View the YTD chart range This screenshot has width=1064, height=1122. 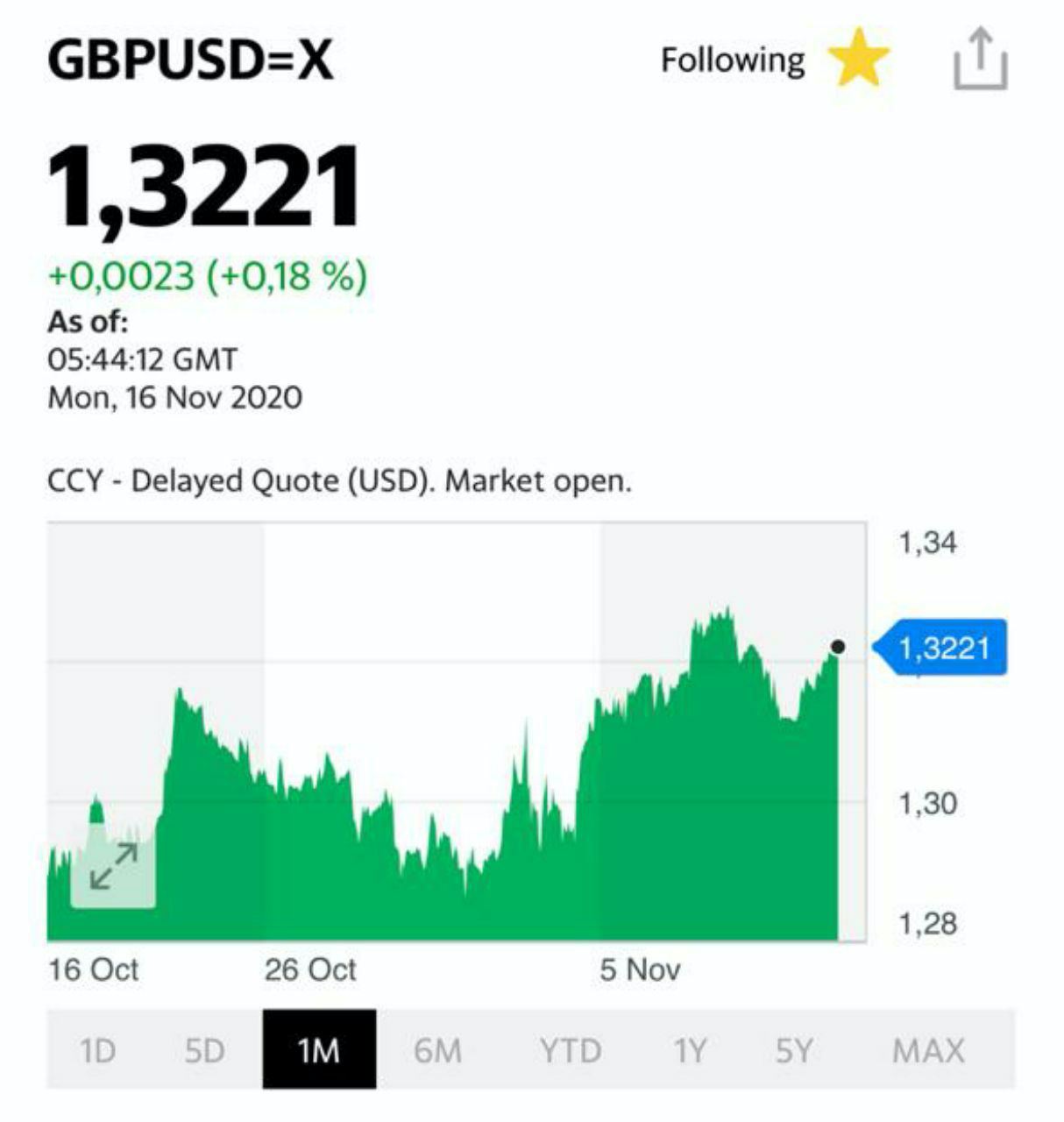point(570,1049)
